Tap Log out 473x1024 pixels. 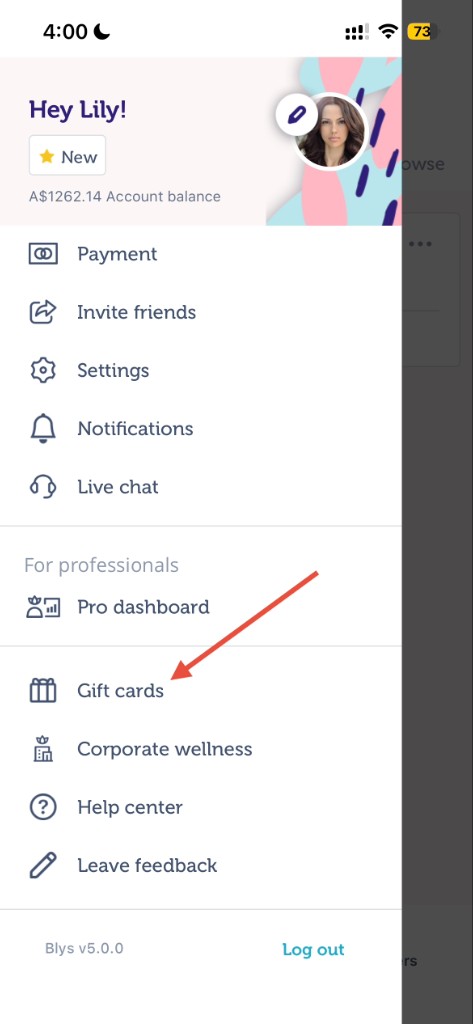pyautogui.click(x=313, y=949)
